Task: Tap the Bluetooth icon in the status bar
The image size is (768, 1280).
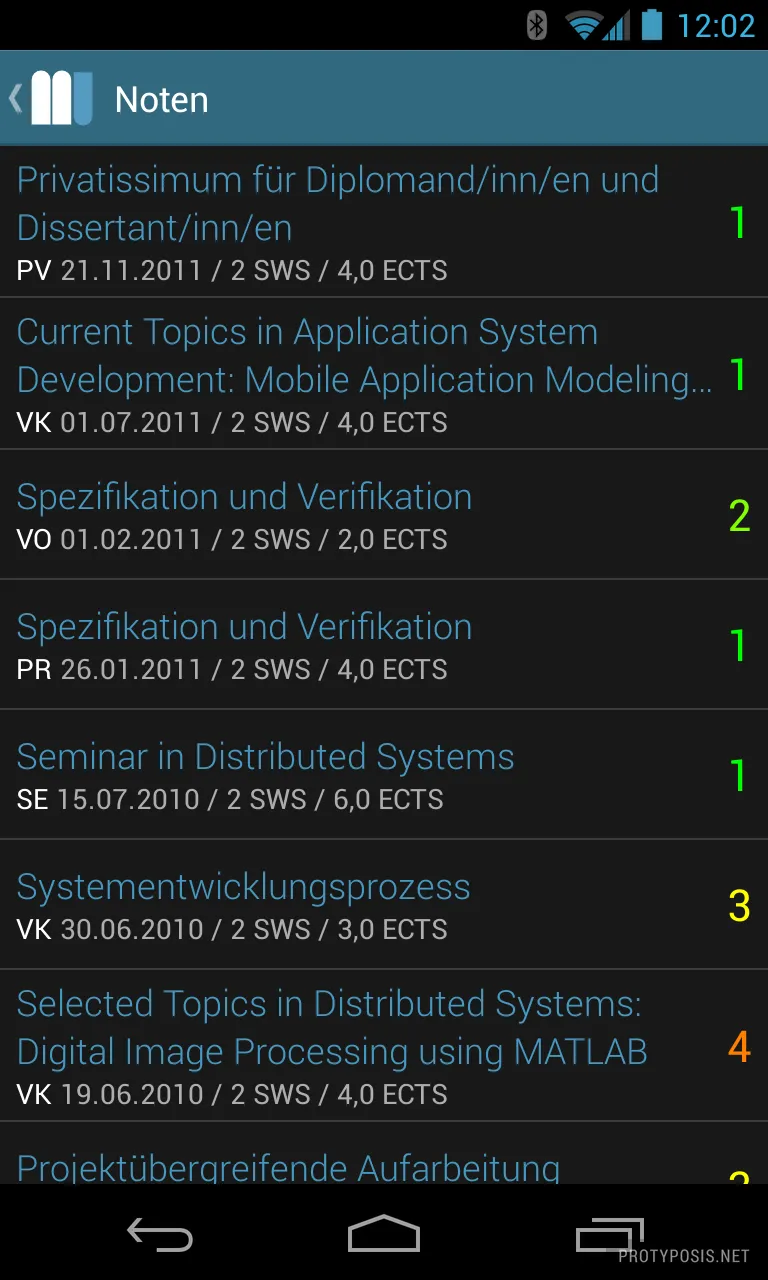Action: (x=537, y=25)
